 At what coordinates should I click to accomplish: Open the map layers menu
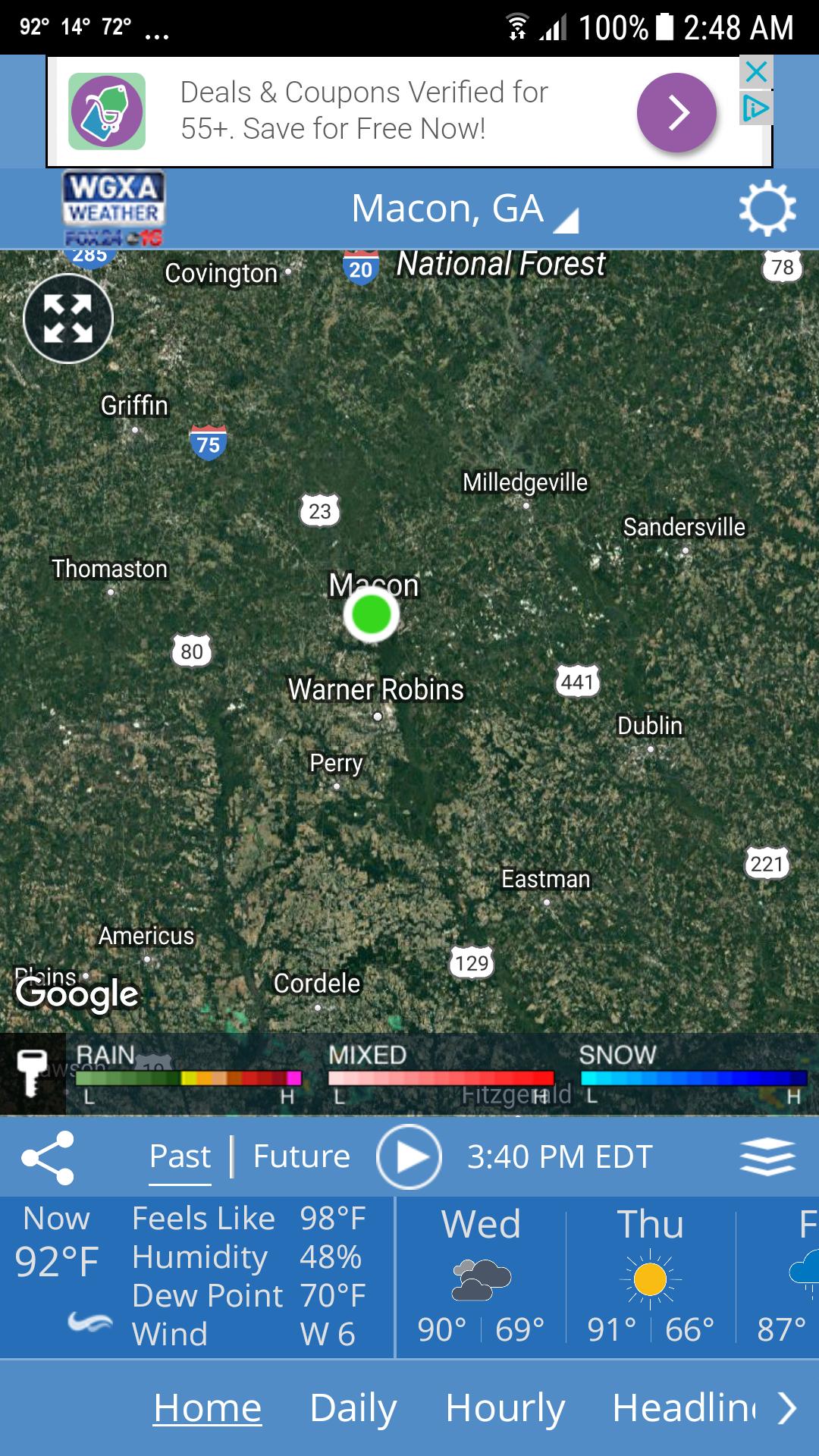pyautogui.click(x=767, y=1157)
